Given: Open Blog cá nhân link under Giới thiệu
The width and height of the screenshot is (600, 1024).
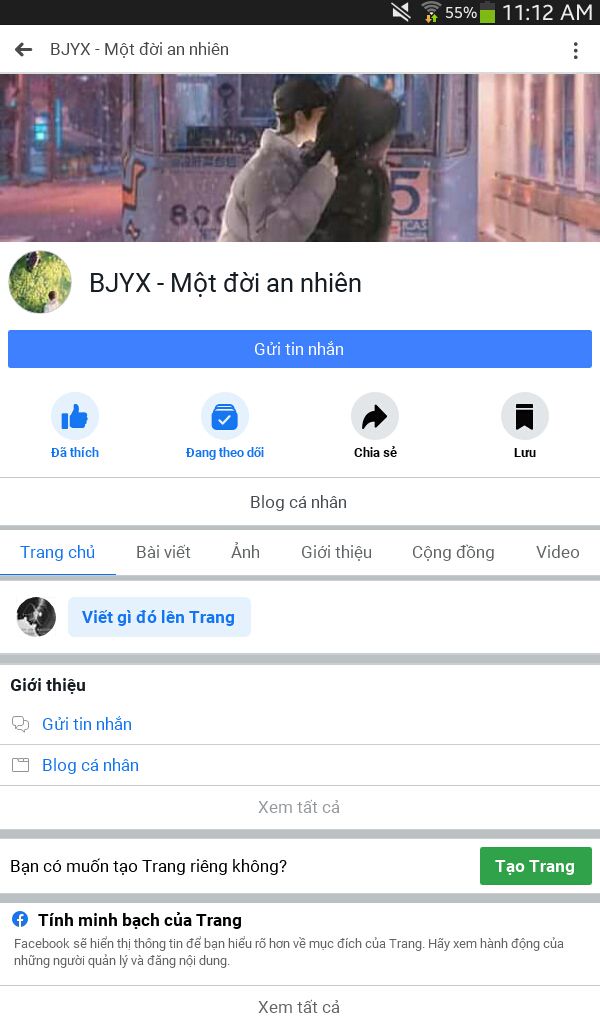Looking at the screenshot, I should (x=90, y=765).
